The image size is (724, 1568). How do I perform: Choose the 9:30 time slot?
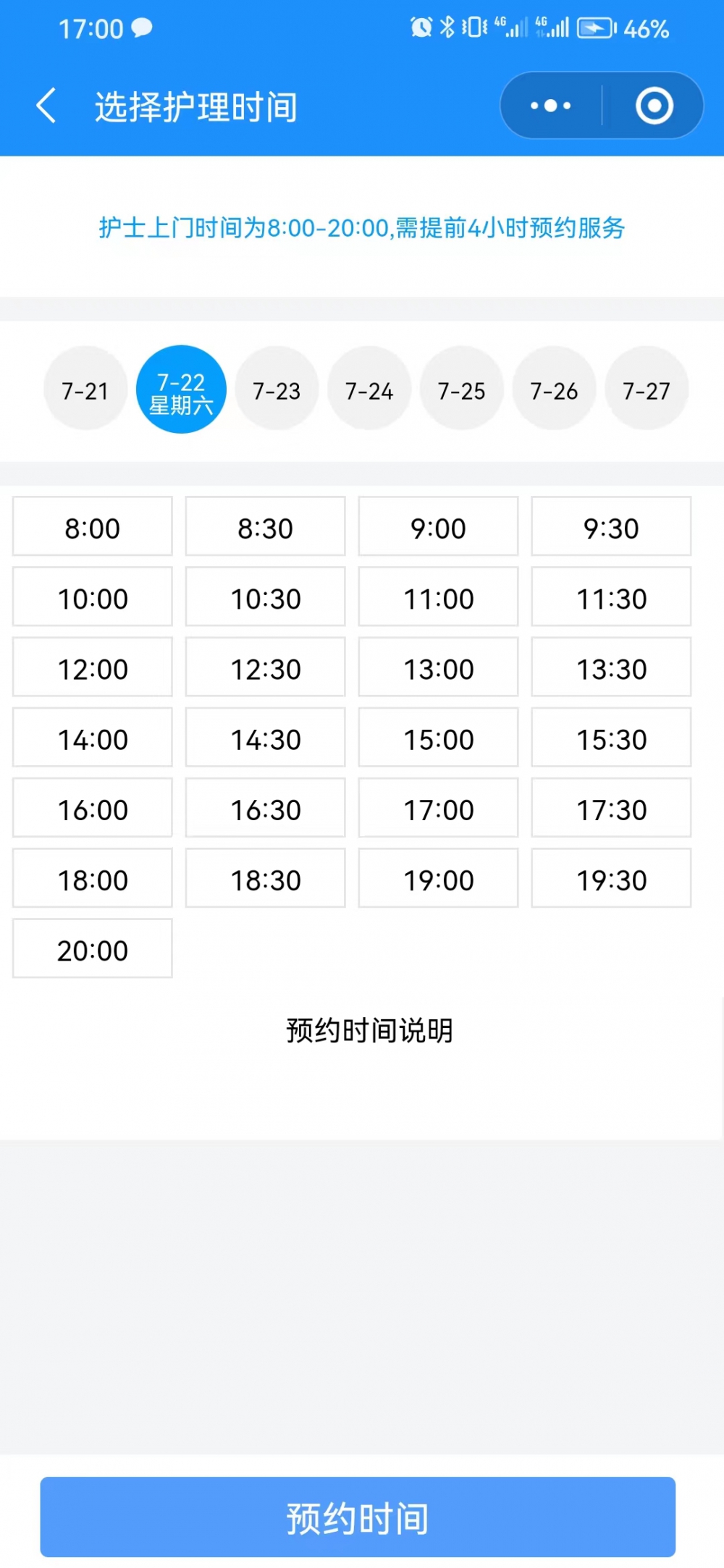click(x=611, y=527)
